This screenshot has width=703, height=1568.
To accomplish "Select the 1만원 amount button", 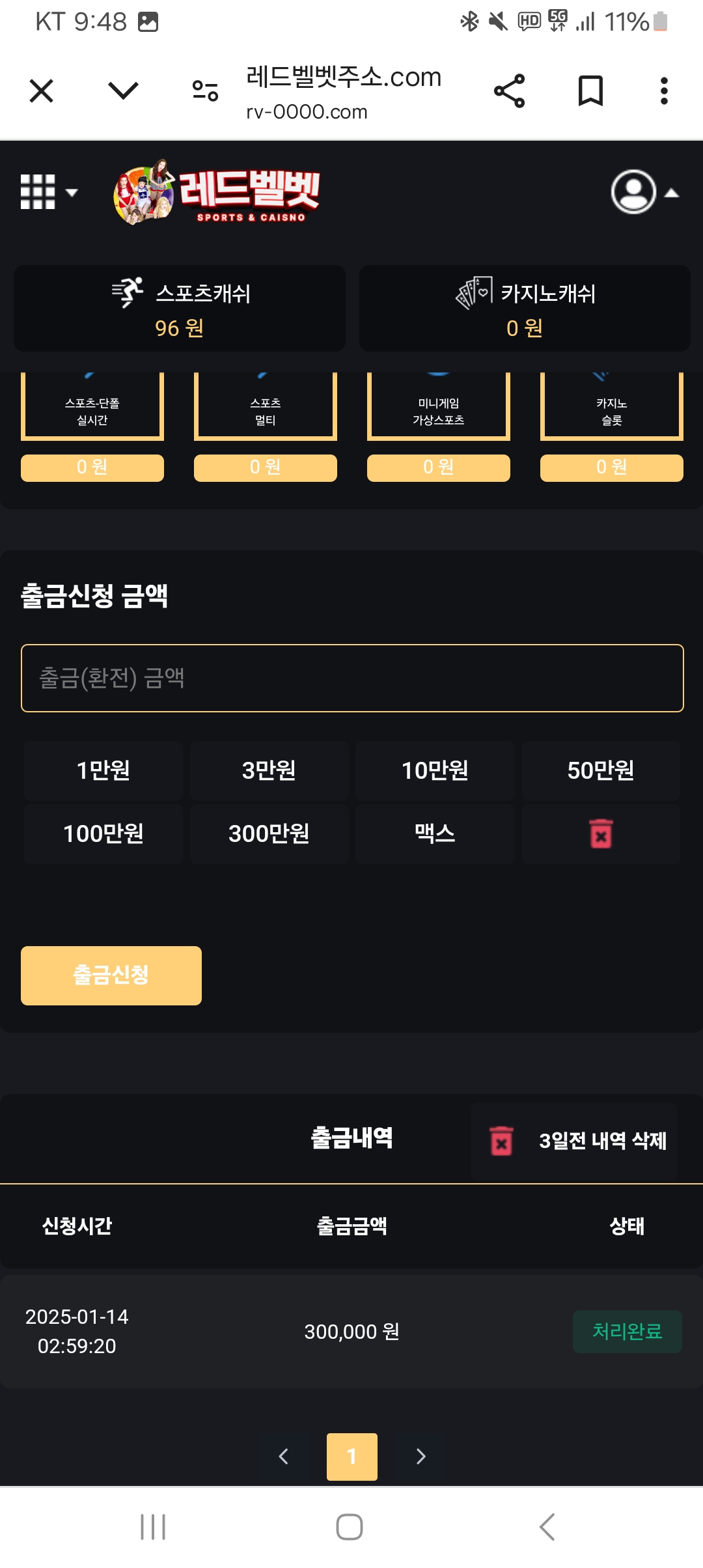I will tap(103, 771).
